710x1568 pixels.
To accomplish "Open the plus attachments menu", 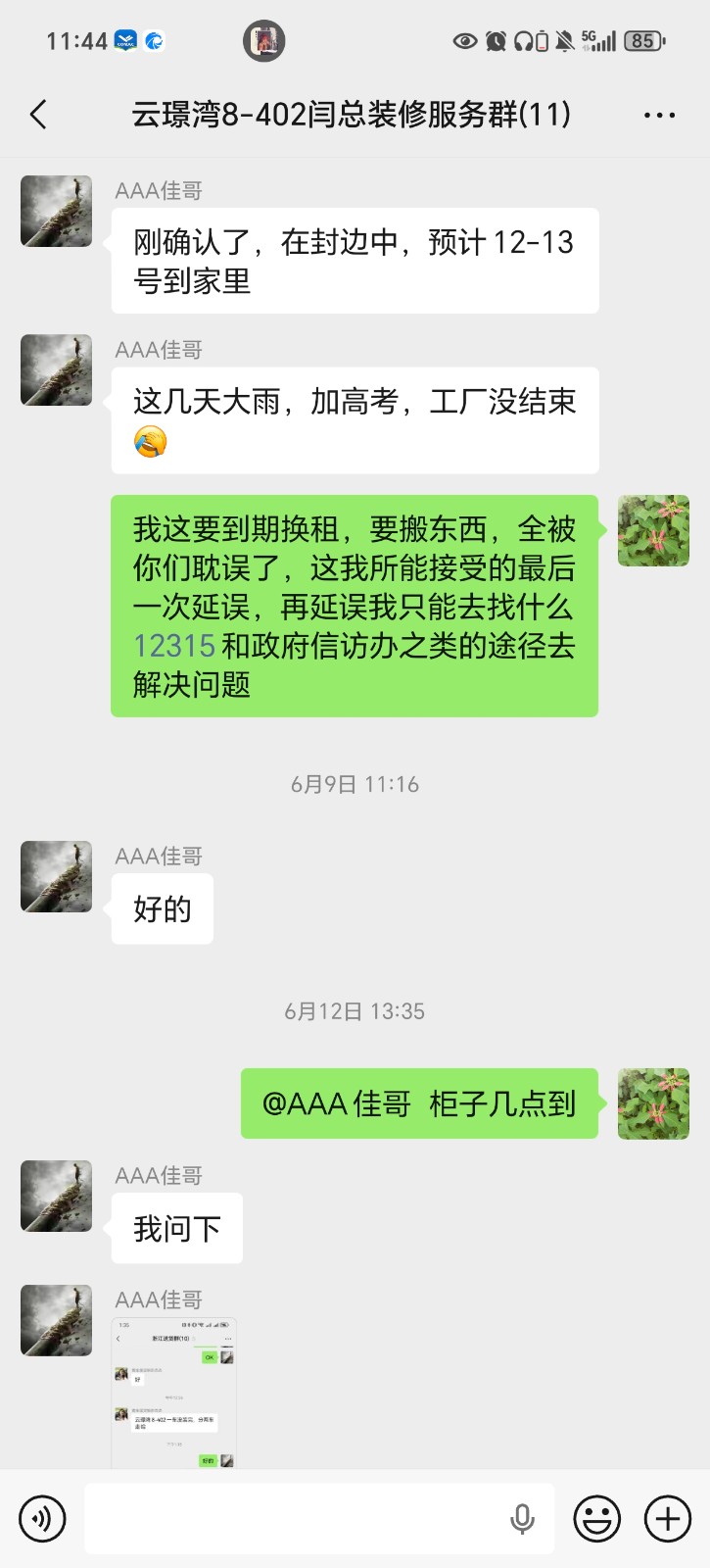I will (x=667, y=1518).
